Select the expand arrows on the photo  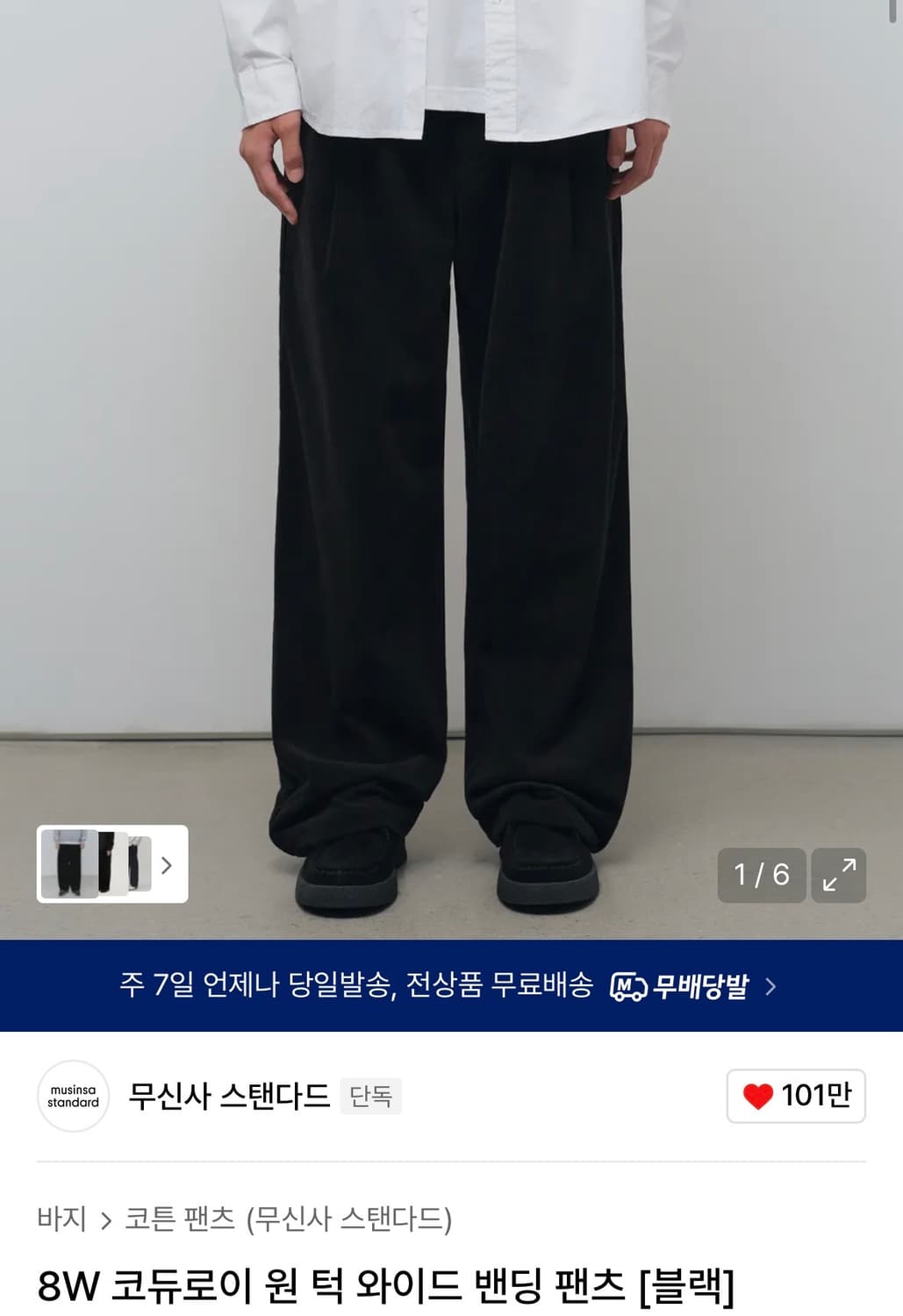coord(839,875)
